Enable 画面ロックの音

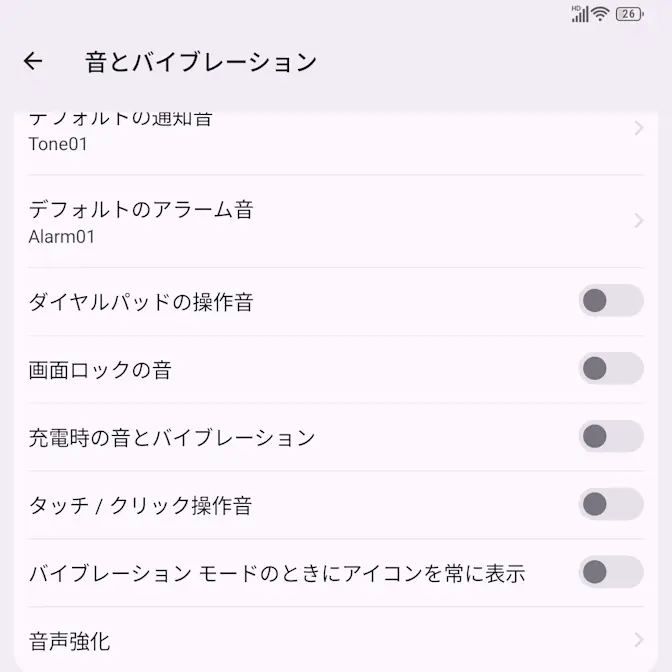(609, 369)
